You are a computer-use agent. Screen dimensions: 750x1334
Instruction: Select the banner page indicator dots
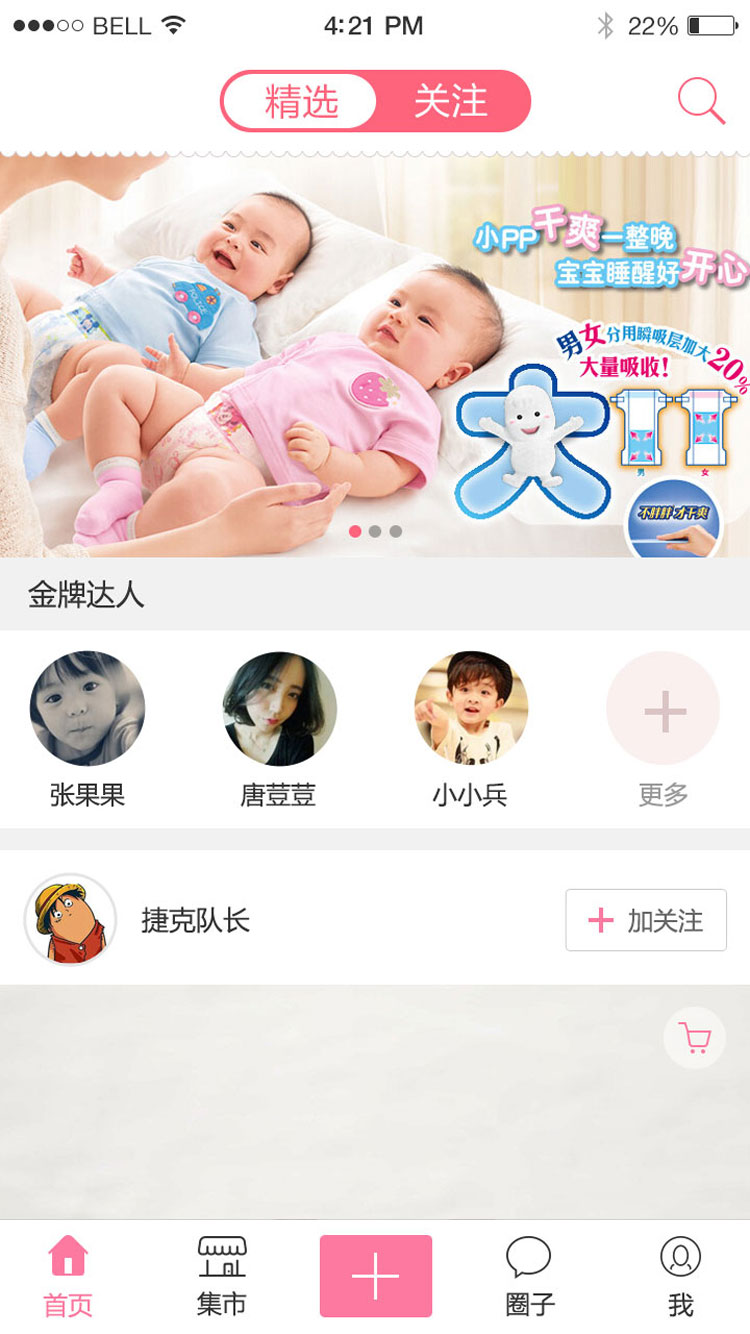point(375,531)
